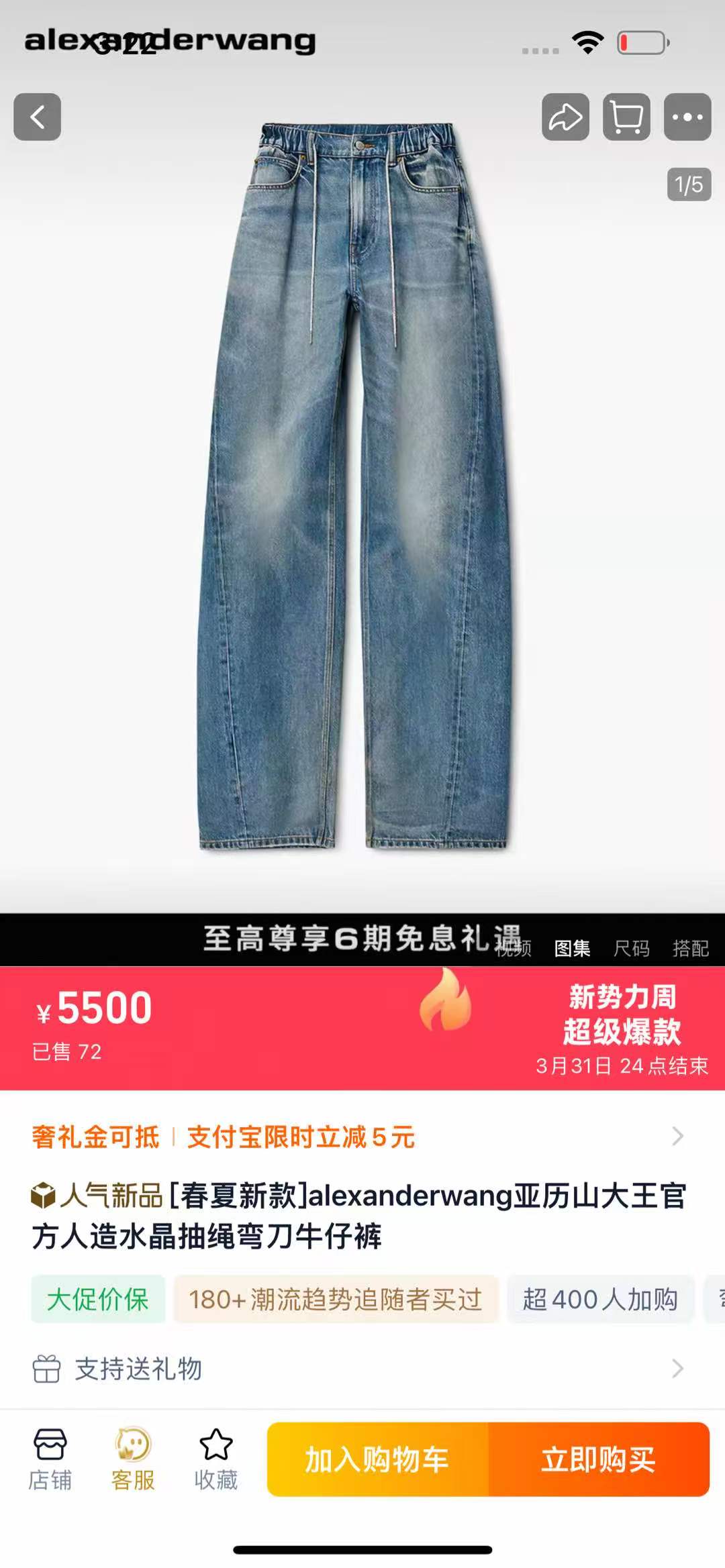The height and width of the screenshot is (1568, 725).
Task: Tap 加入购物车 to add to cart
Action: [x=377, y=1459]
